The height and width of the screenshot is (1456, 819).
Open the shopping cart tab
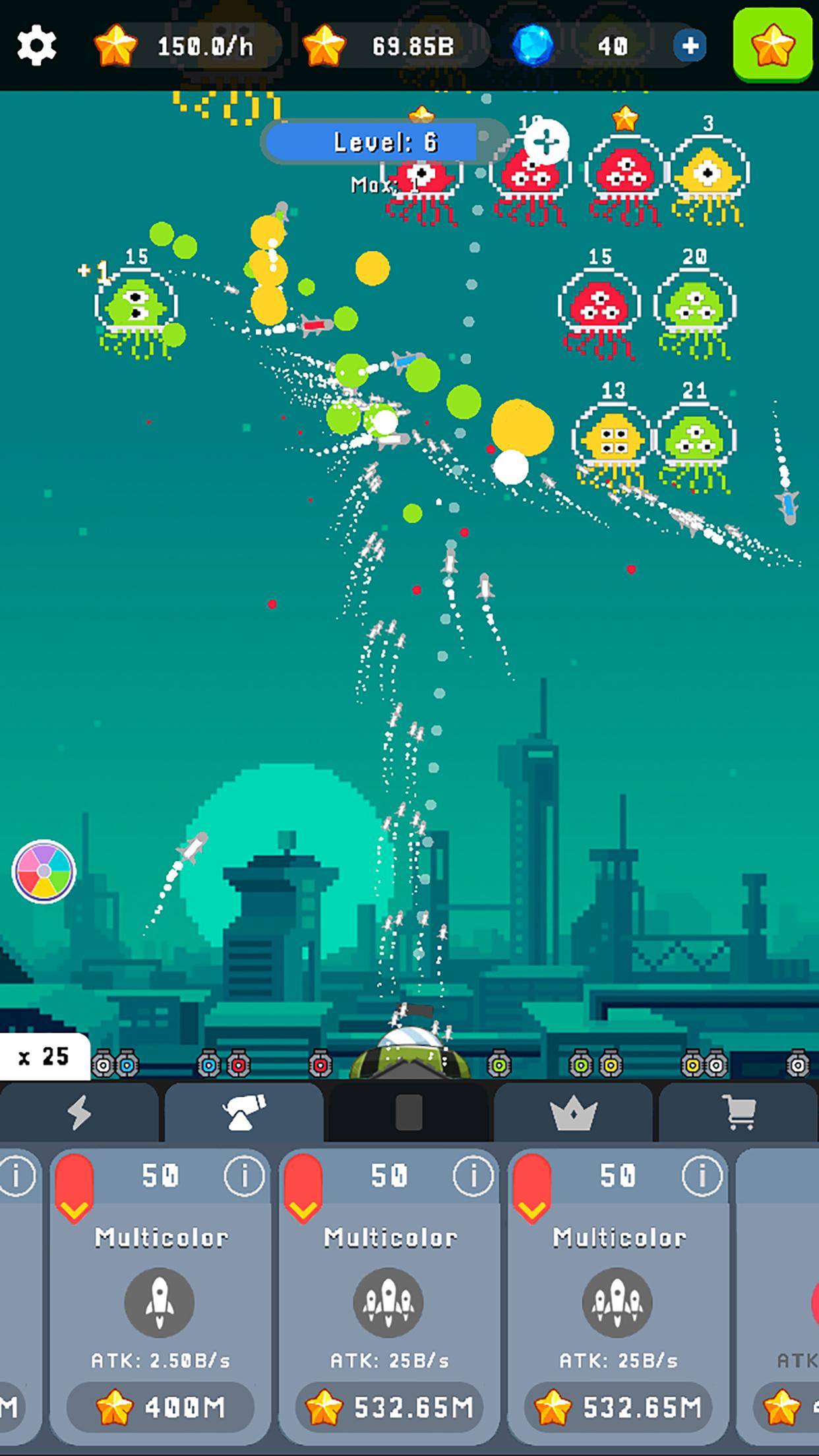coord(739,1113)
